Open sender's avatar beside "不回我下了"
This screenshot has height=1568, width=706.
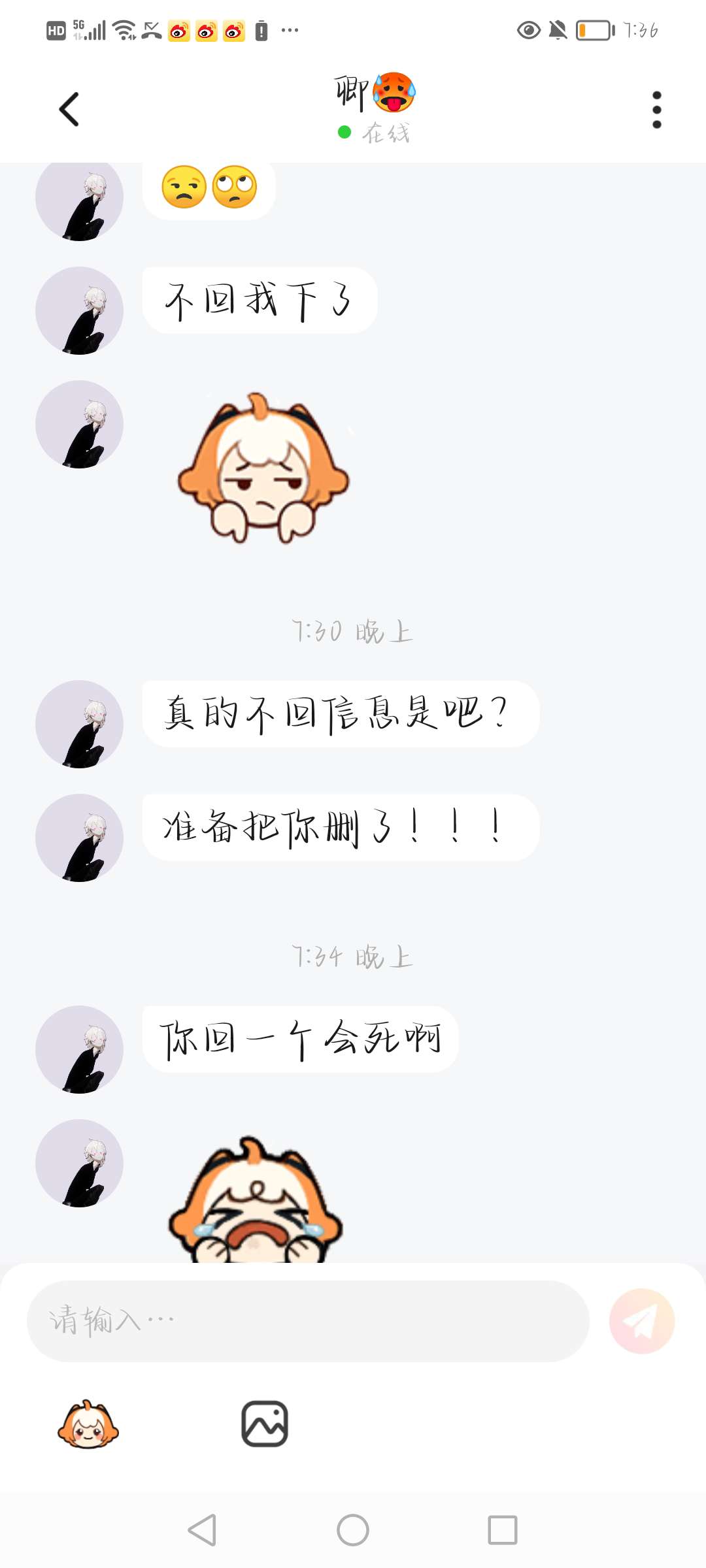pyautogui.click(x=79, y=311)
